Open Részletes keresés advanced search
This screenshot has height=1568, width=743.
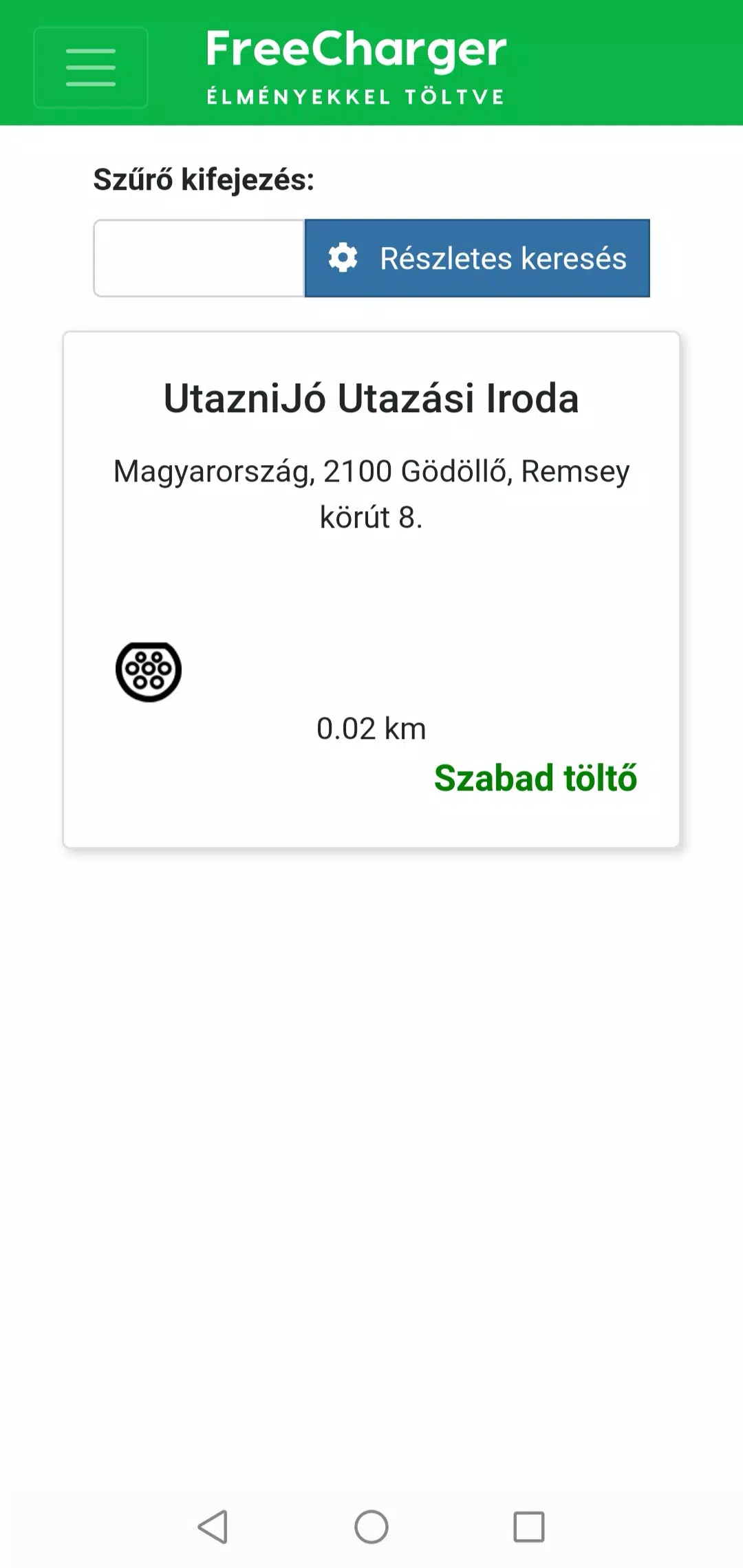point(476,257)
